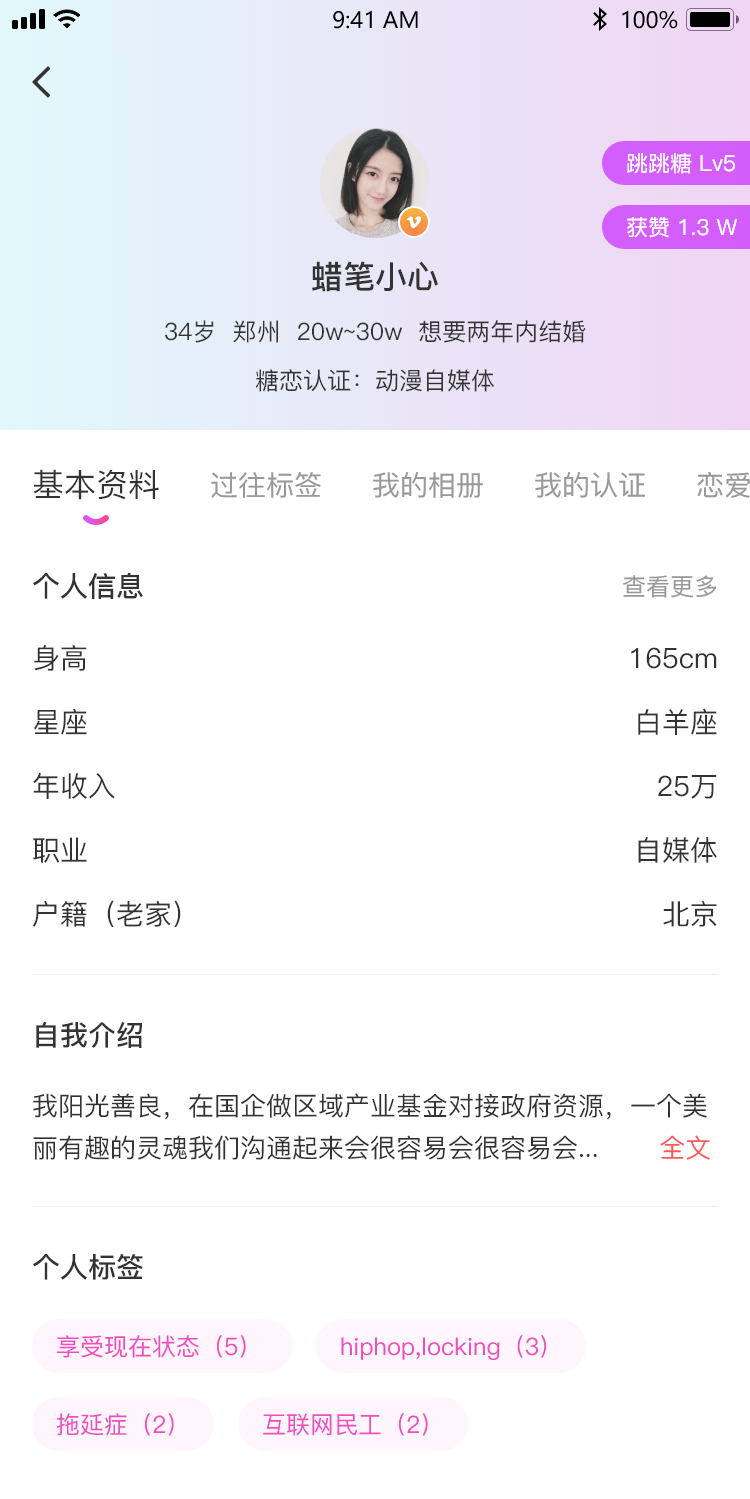Open the 我的认证 tab

[x=589, y=486]
